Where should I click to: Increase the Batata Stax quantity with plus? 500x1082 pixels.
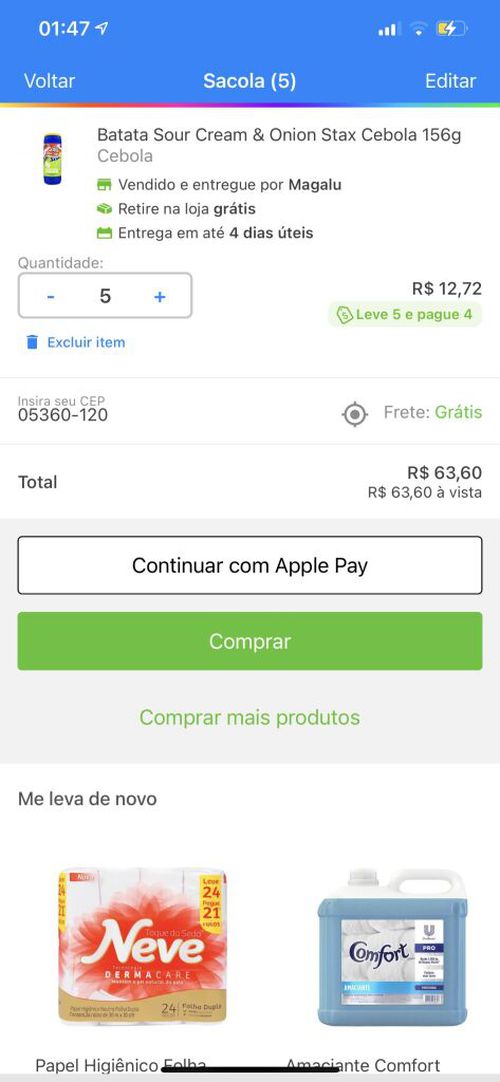159,296
